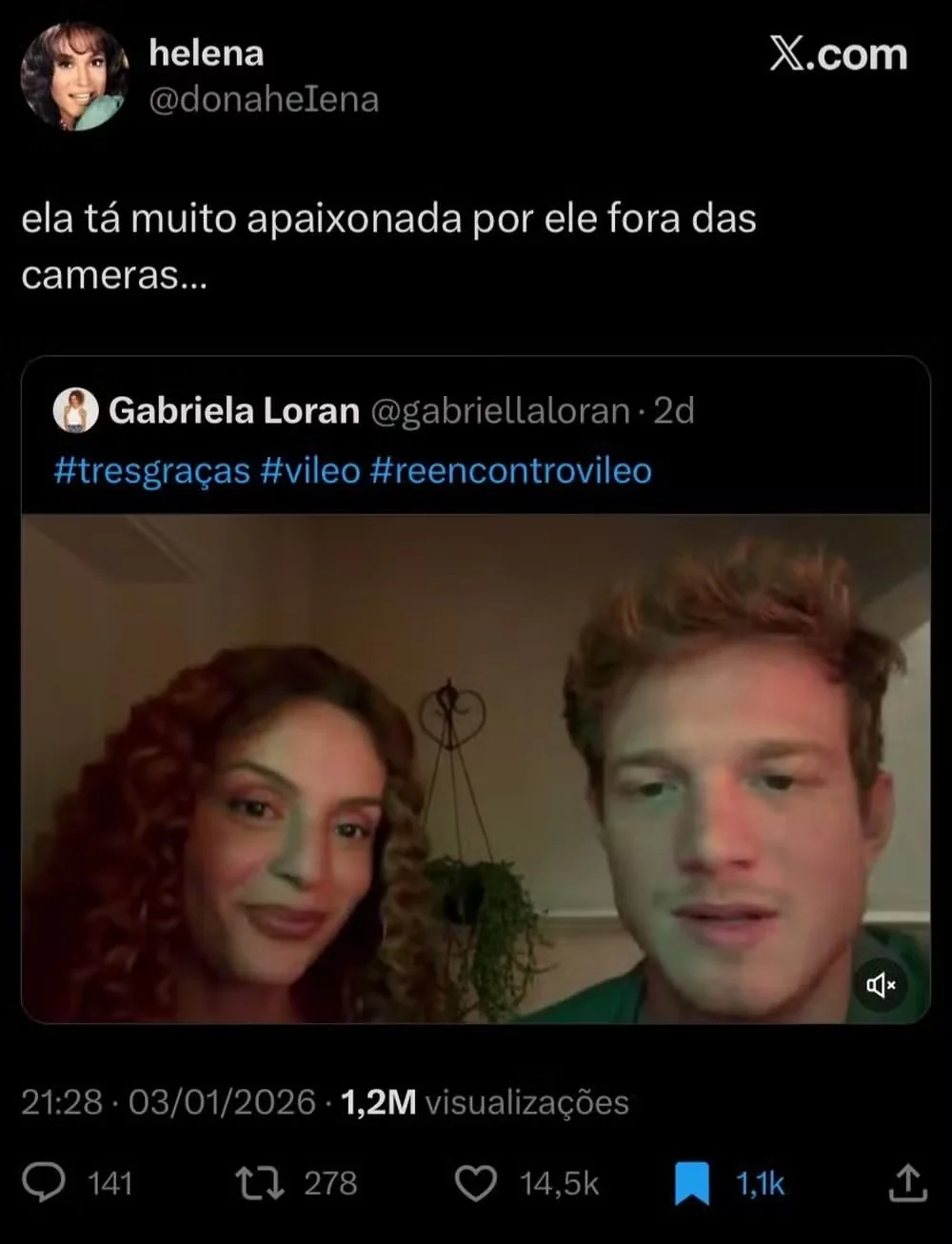
Task: Reply to helena's post
Action: tap(44, 1183)
